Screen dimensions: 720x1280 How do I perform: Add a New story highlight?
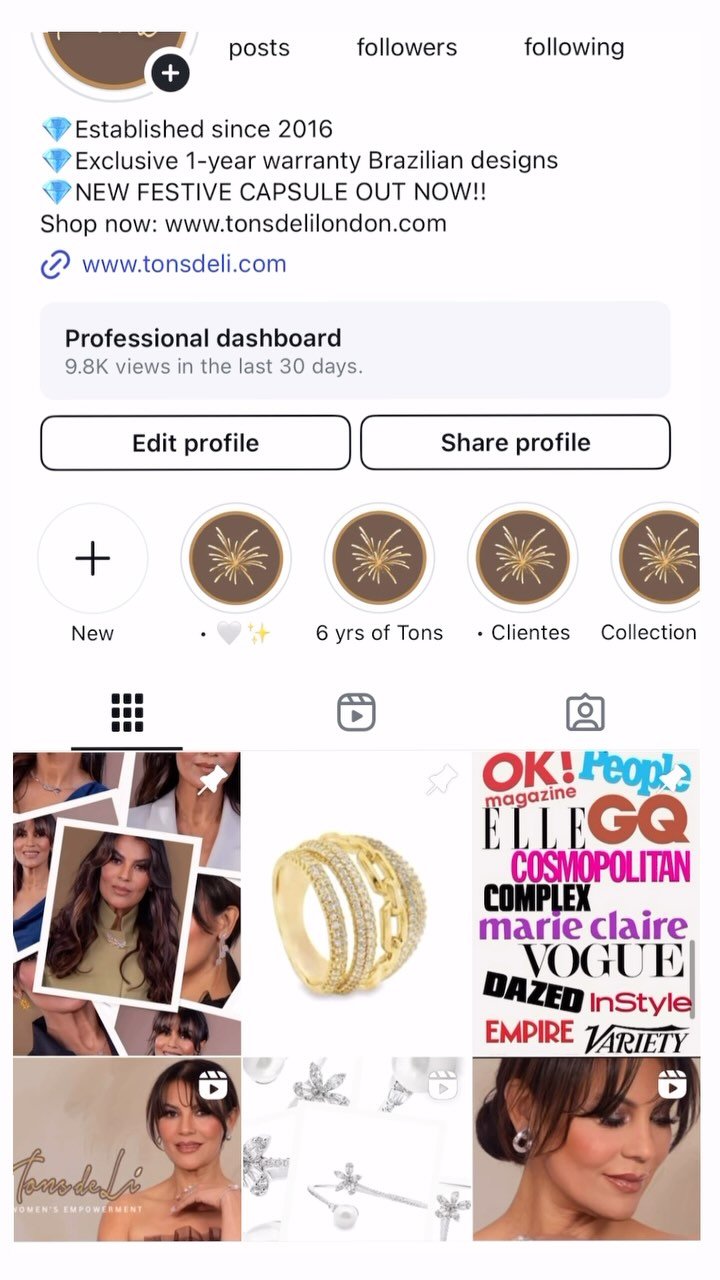click(93, 558)
